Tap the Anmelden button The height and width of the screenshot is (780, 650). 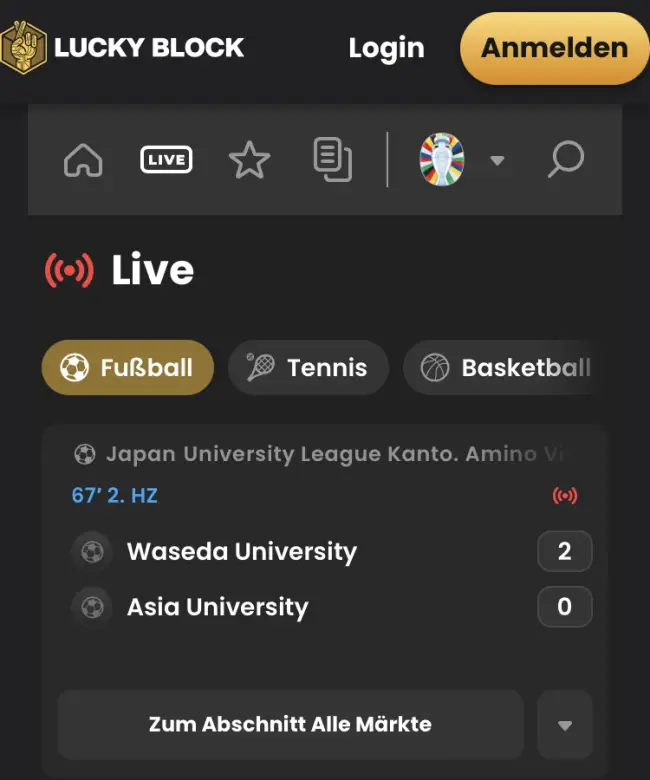coord(554,47)
